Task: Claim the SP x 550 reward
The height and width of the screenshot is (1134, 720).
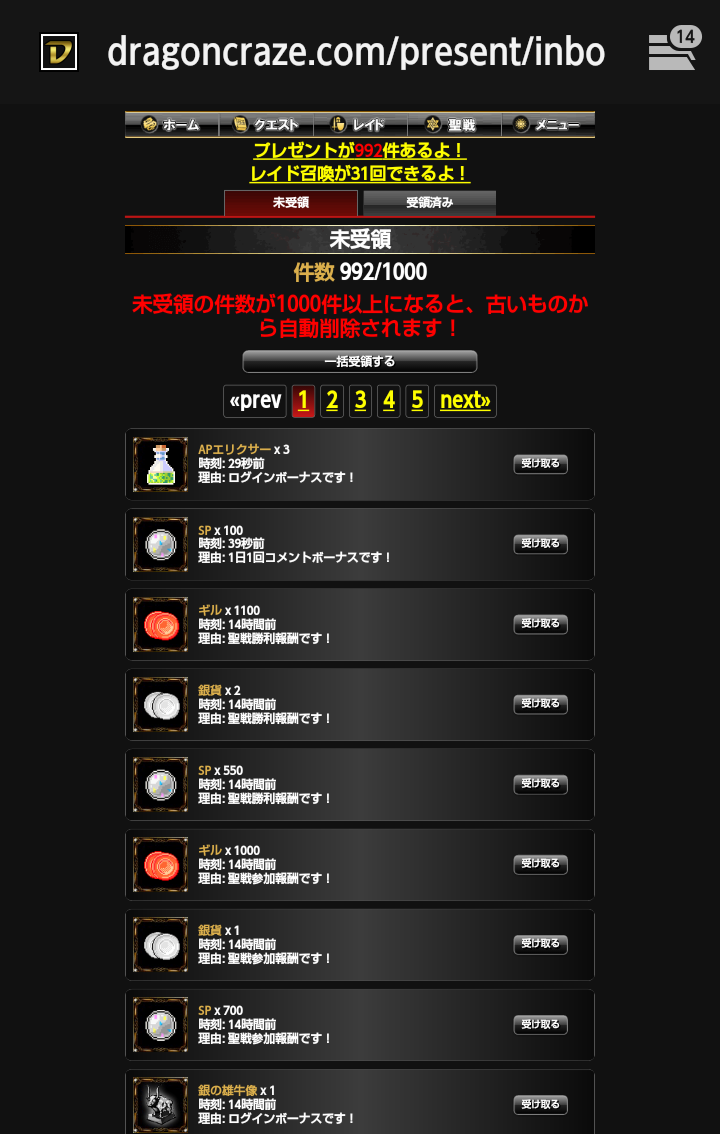Action: coord(541,784)
